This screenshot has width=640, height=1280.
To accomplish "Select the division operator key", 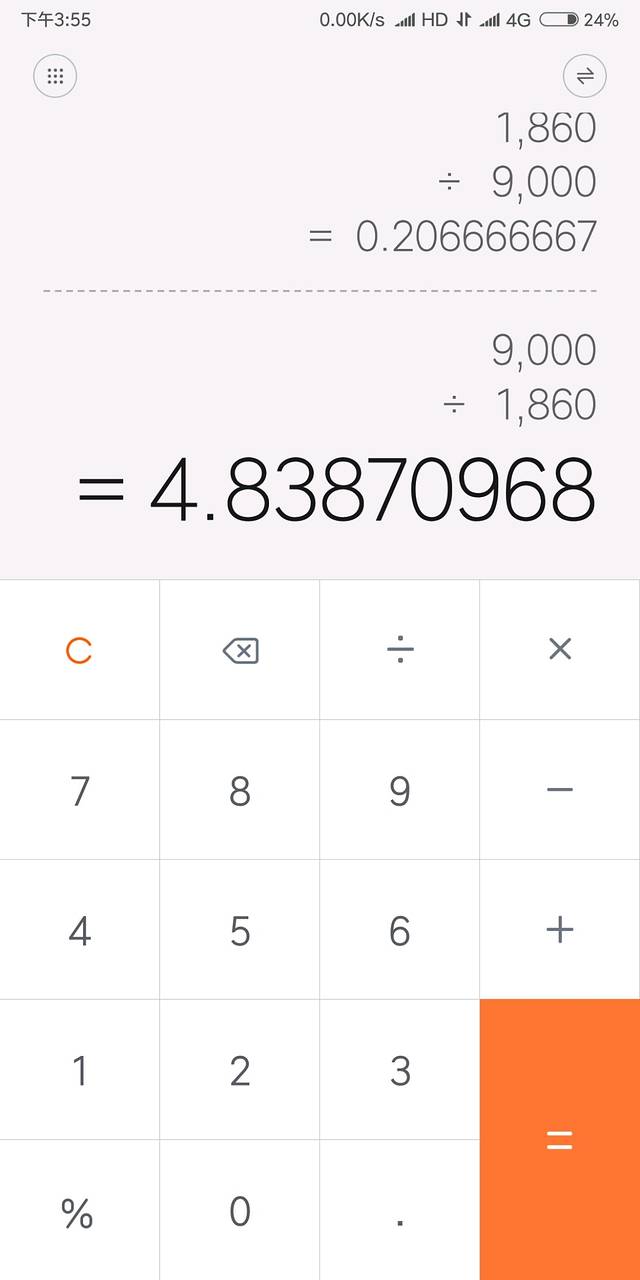I will point(400,651).
